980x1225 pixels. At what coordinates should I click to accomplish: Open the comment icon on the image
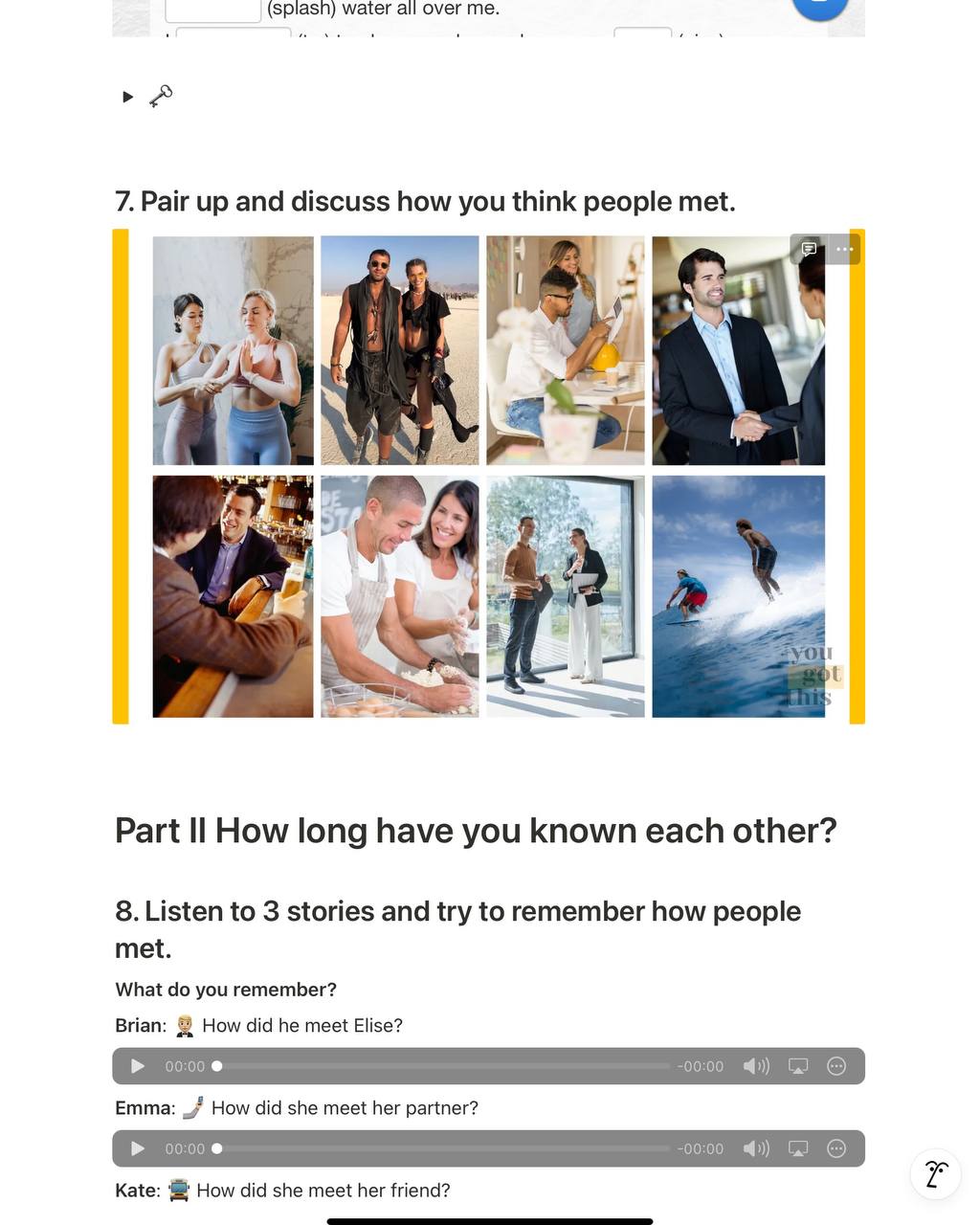pyautogui.click(x=809, y=249)
